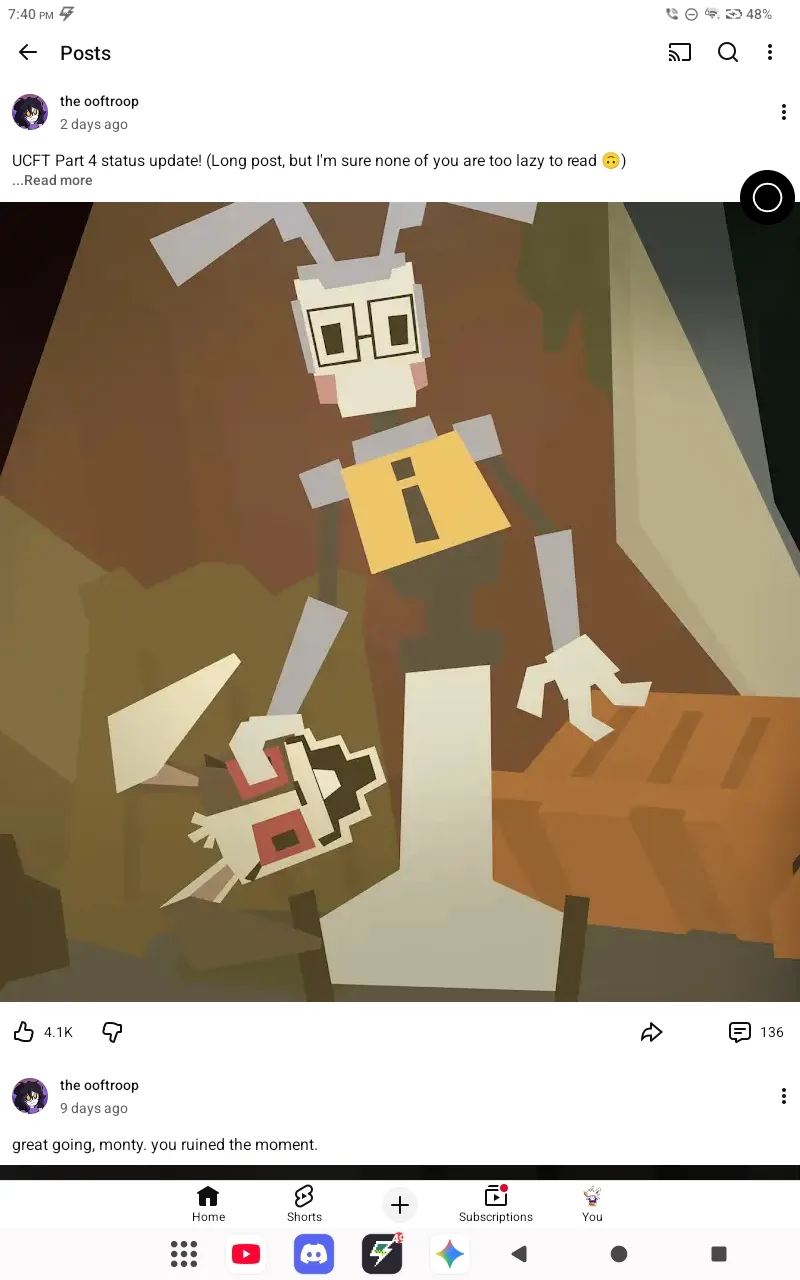The height and width of the screenshot is (1280, 800).
Task: Switch to the Shorts tab
Action: 304,1204
